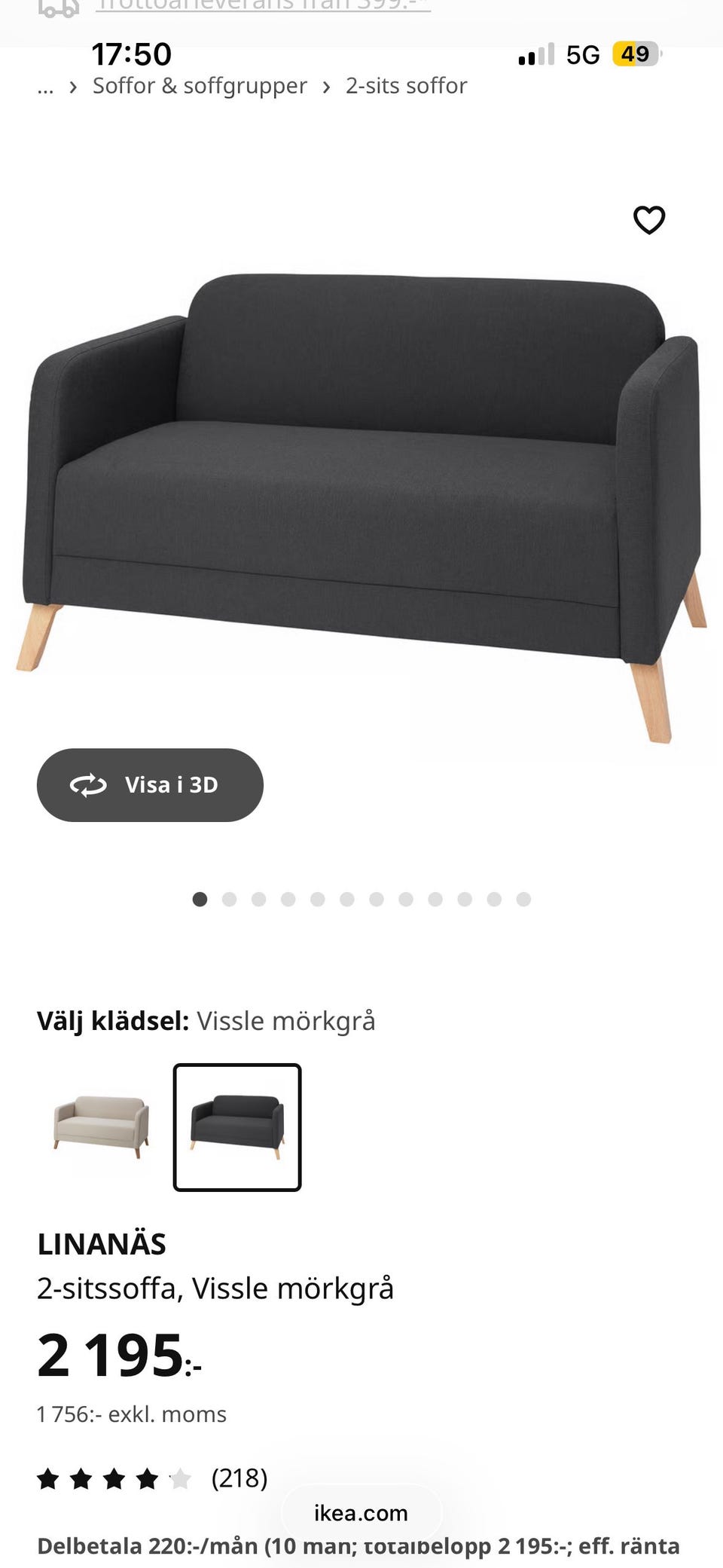Tap the 3D rotation arrows icon
Image resolution: width=723 pixels, height=1568 pixels.
[x=87, y=784]
